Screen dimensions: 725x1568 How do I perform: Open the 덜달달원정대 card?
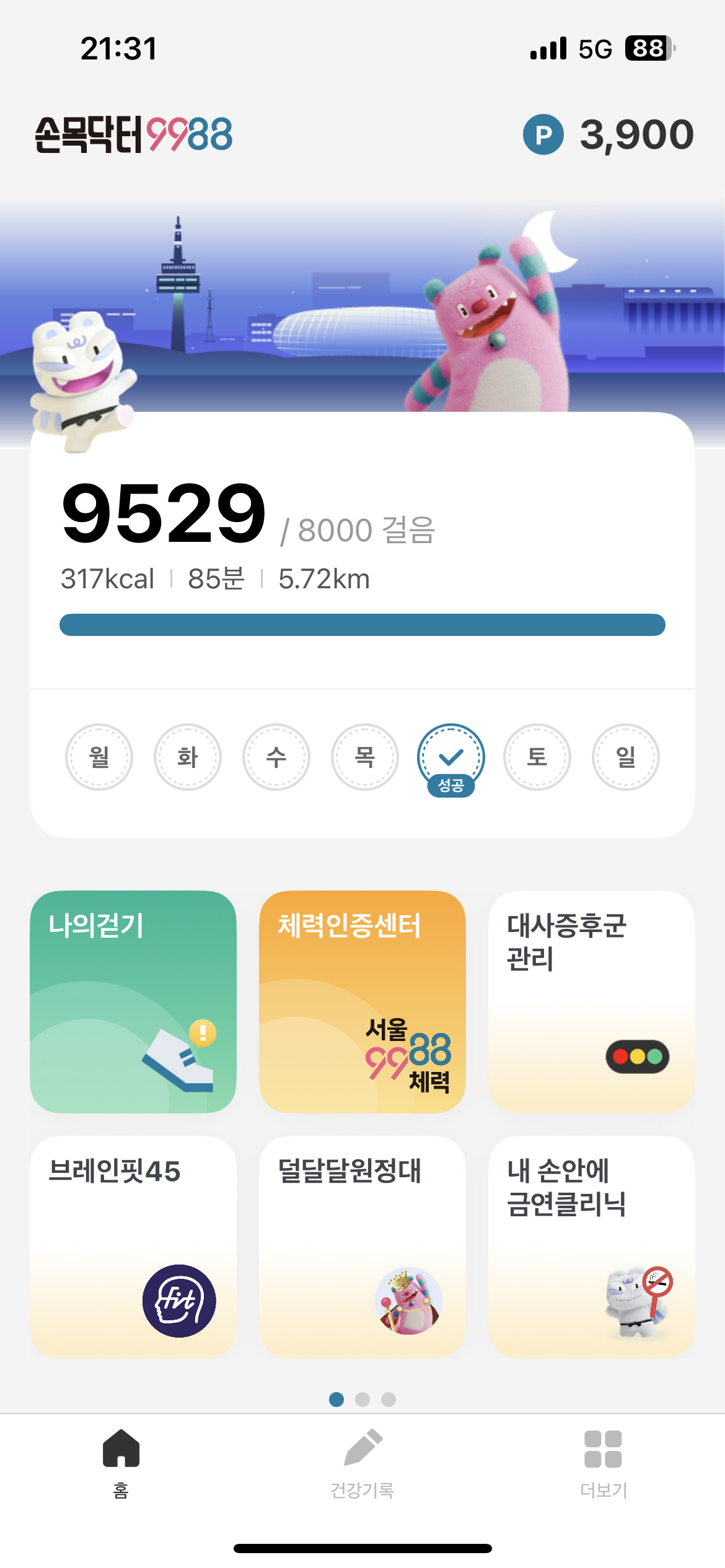tap(362, 1246)
